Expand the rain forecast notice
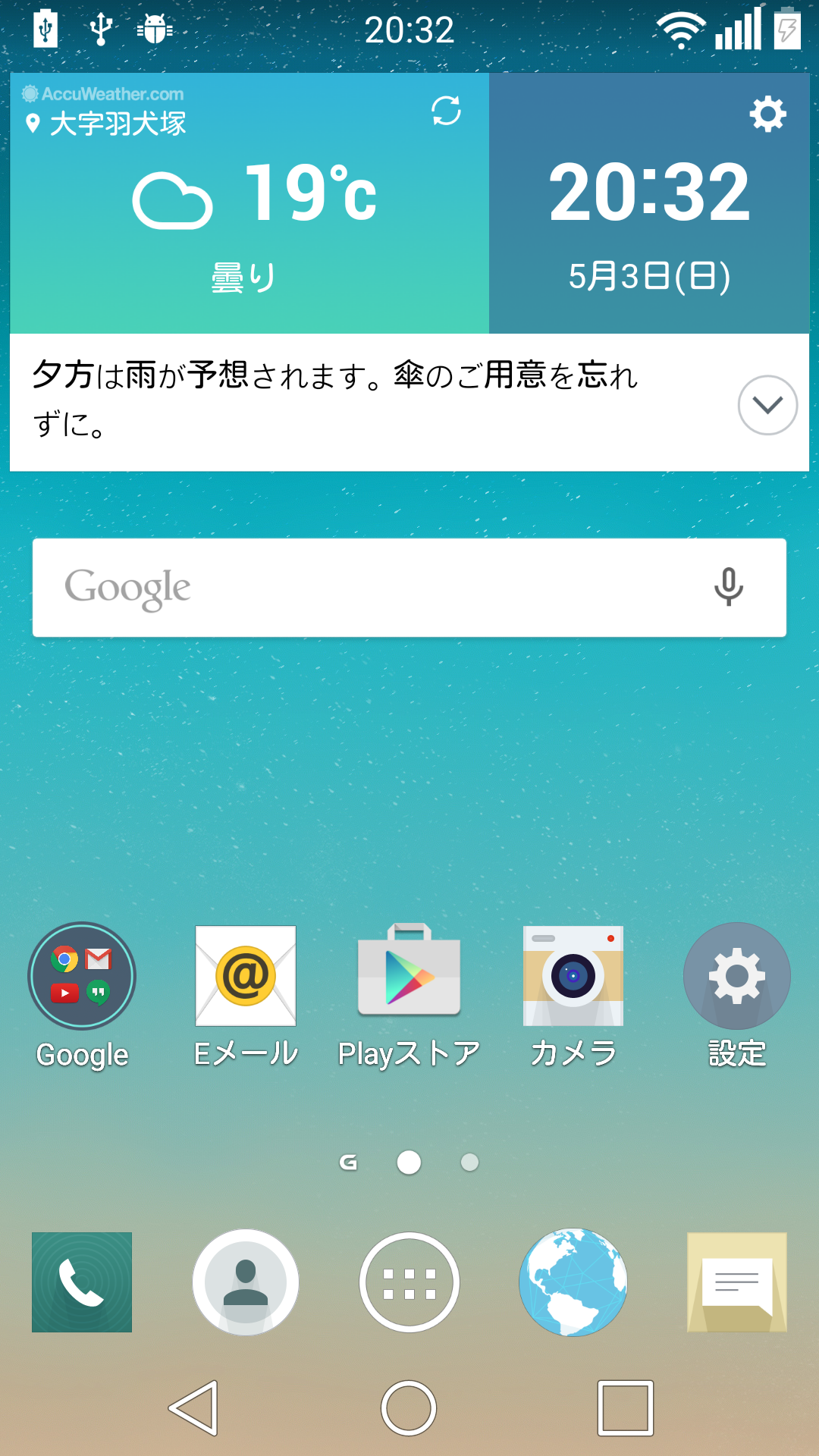Screen dimensions: 819x1456 click(x=767, y=405)
